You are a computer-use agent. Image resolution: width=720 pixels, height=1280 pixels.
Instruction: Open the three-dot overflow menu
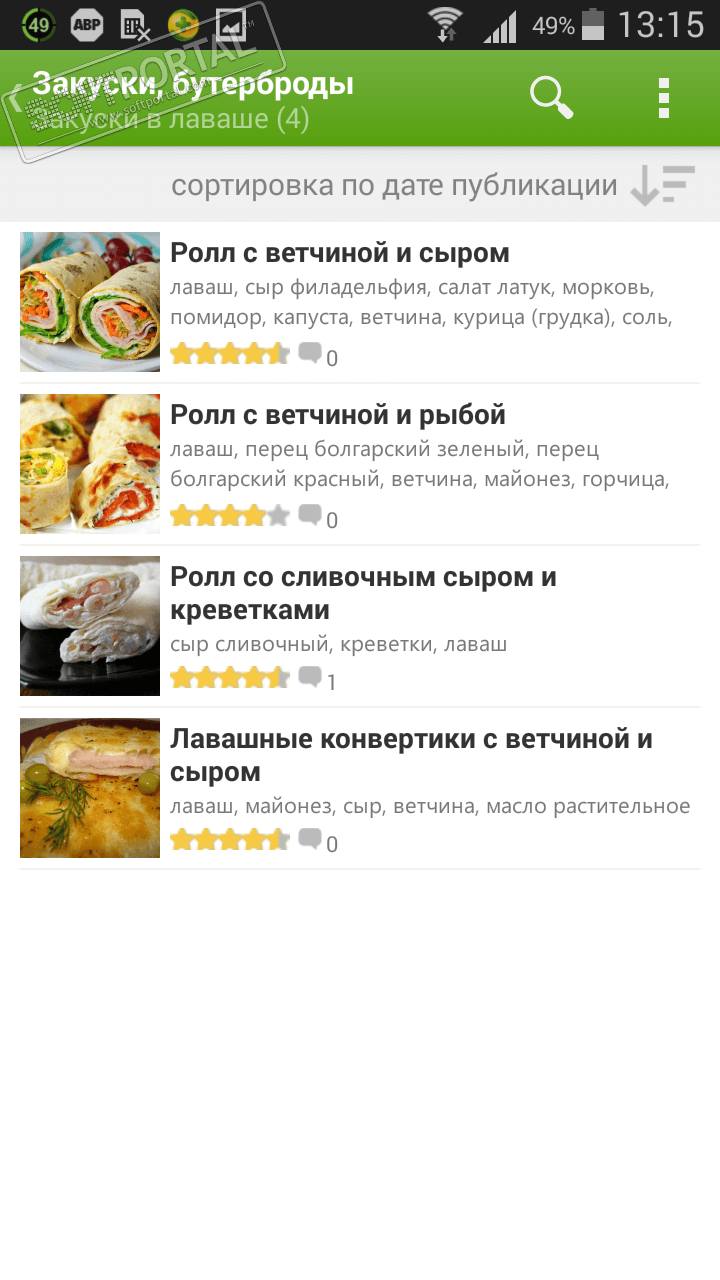click(663, 98)
